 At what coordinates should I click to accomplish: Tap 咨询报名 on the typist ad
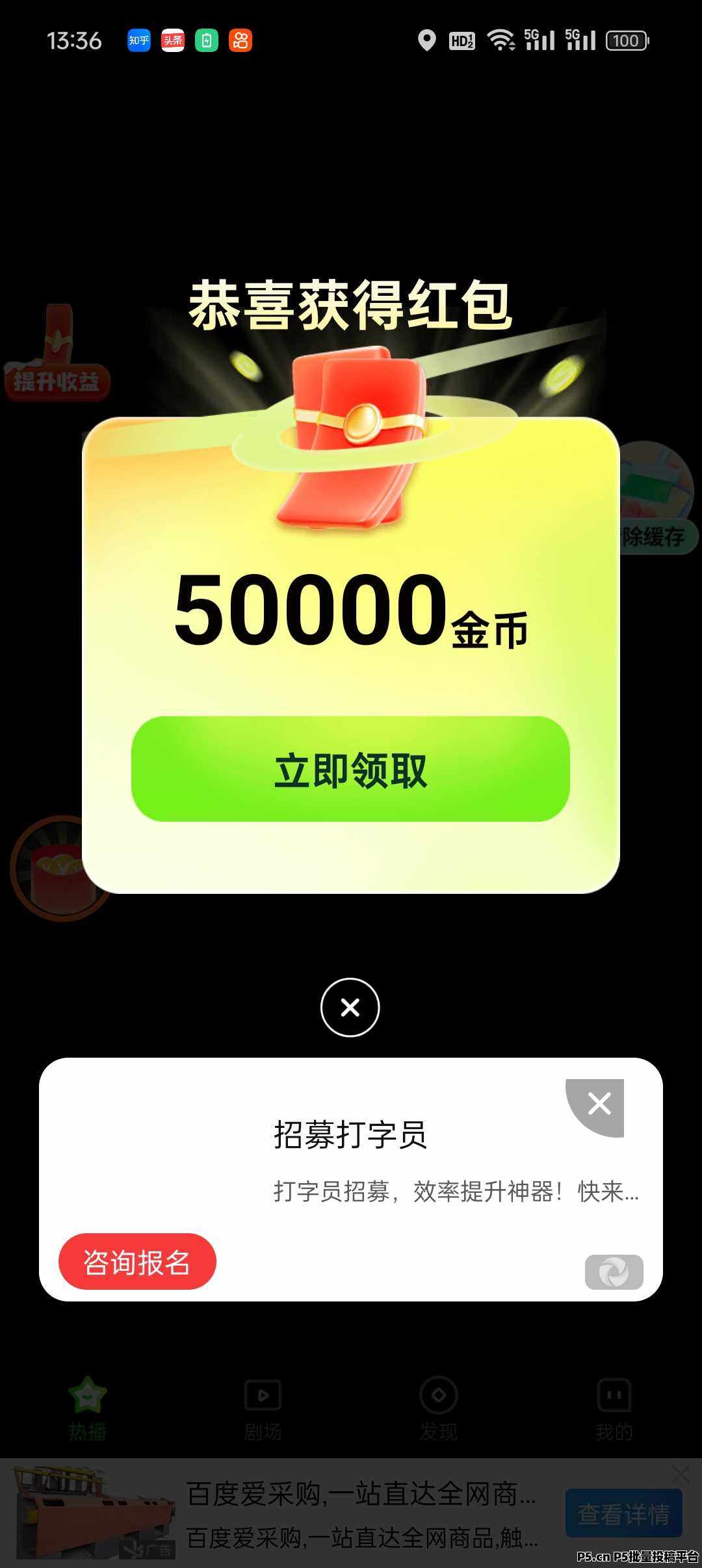[137, 1262]
